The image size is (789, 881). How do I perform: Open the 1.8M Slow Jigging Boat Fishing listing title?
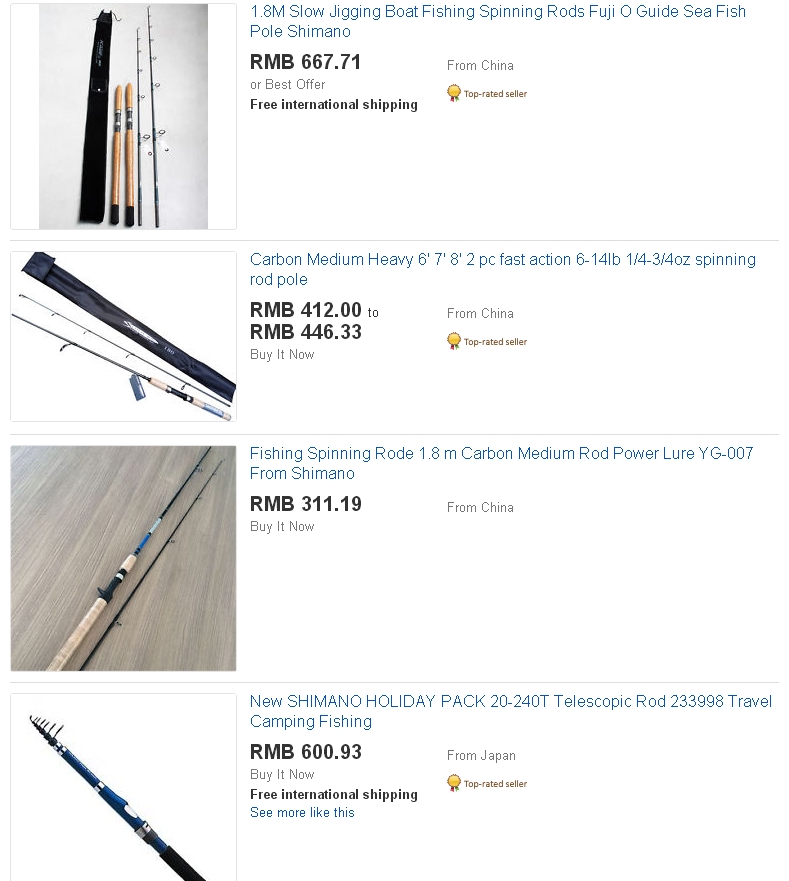pyautogui.click(x=497, y=21)
